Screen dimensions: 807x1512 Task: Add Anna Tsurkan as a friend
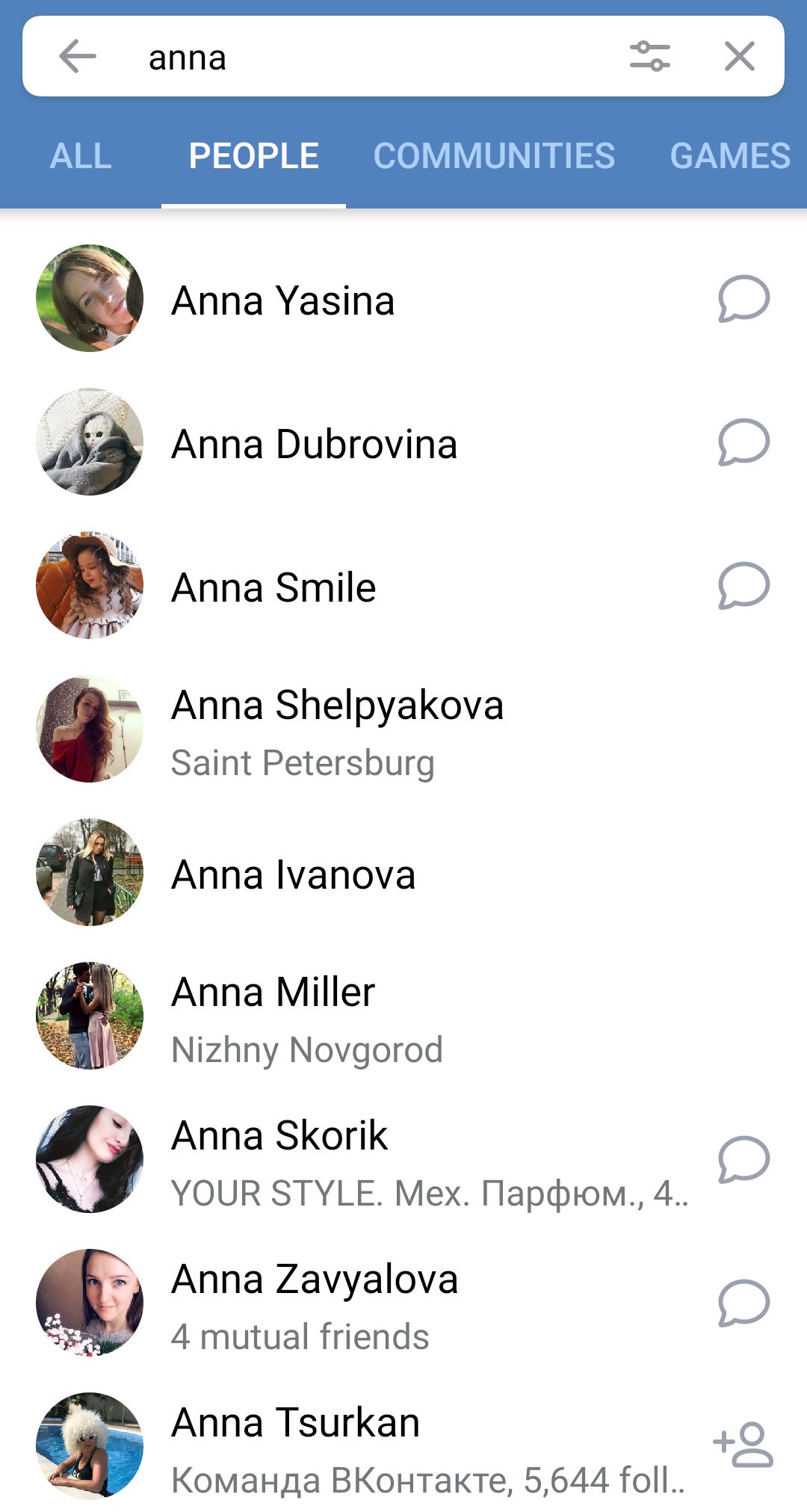point(743,1445)
